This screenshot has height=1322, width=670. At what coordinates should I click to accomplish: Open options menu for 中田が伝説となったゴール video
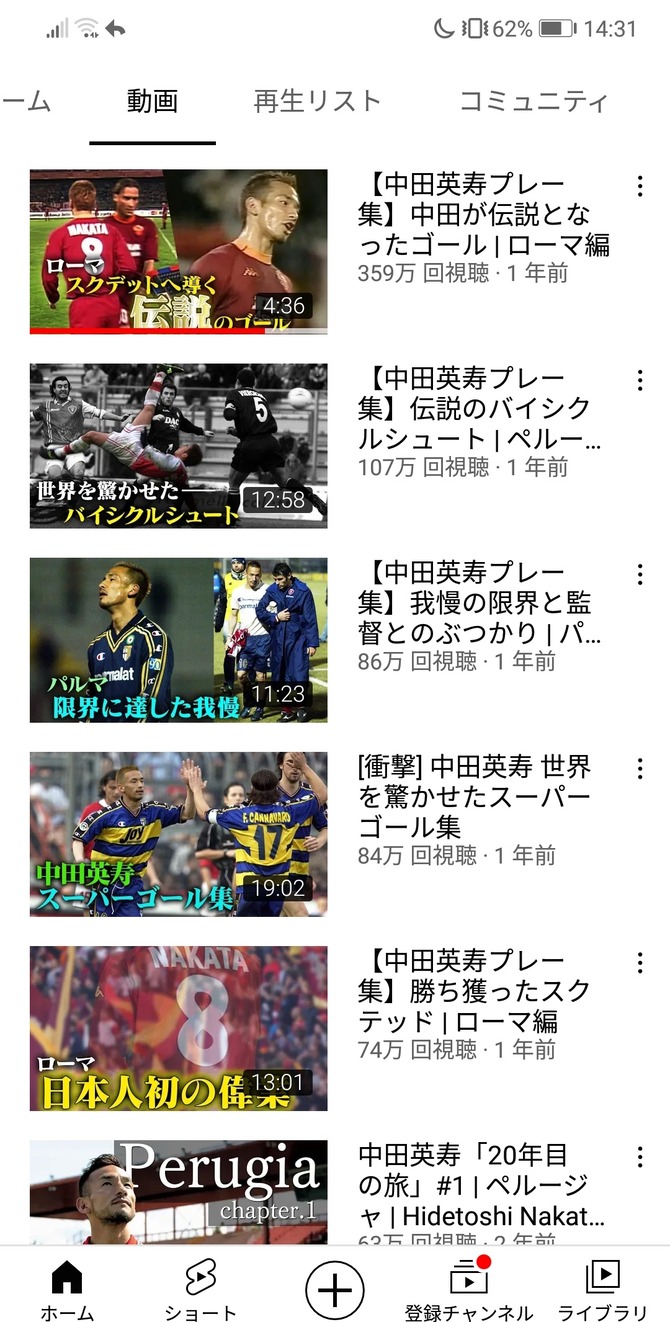pos(639,186)
